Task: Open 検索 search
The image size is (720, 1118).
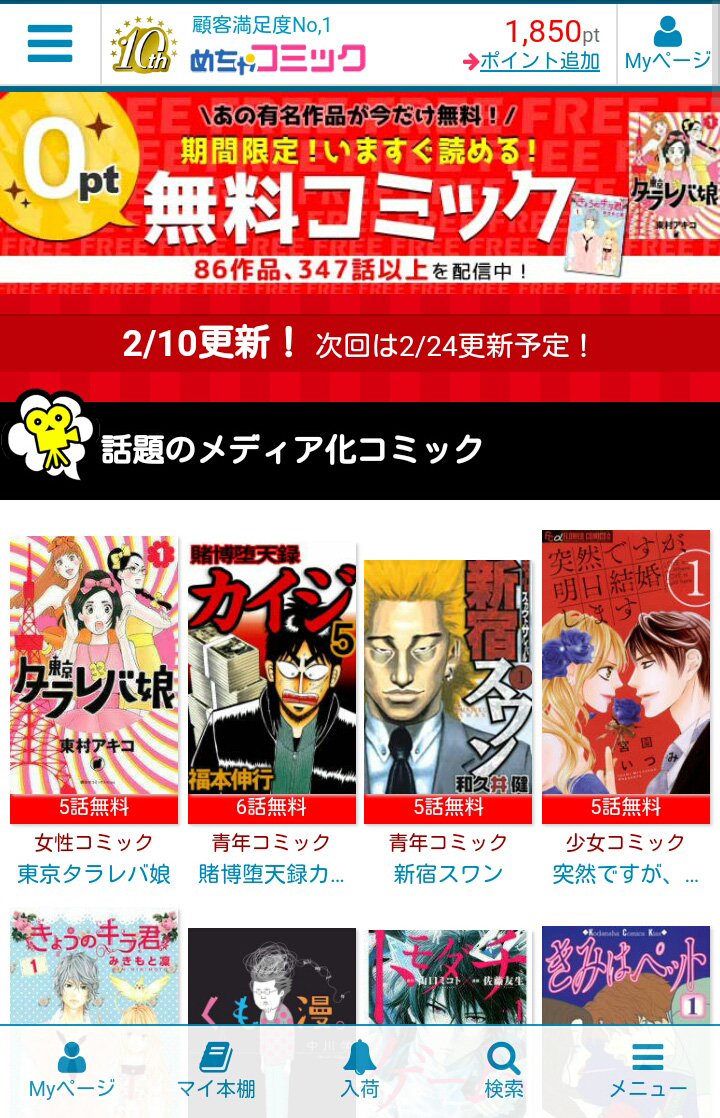Action: [x=503, y=1070]
